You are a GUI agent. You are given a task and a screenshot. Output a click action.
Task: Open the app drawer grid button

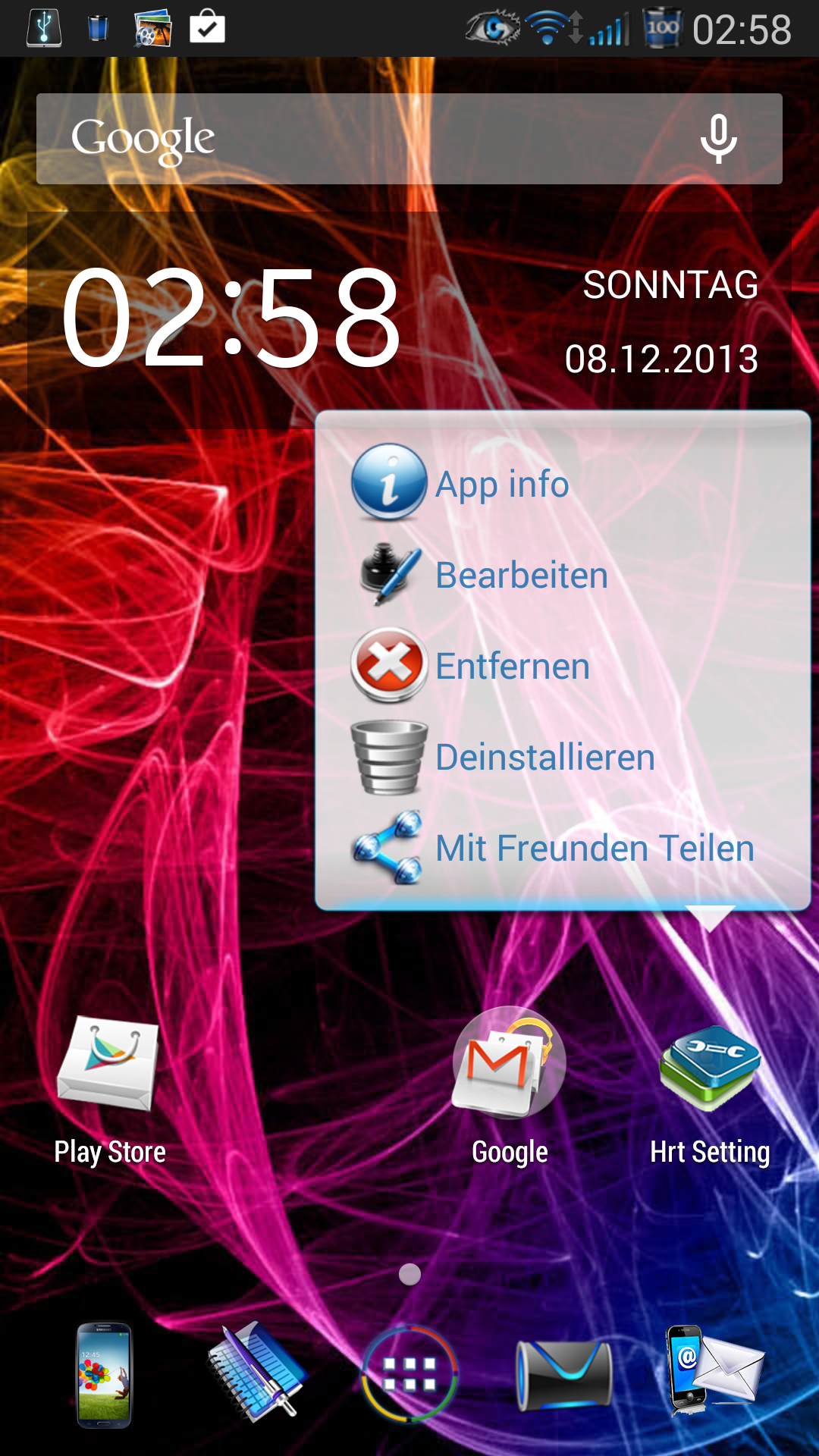tap(409, 1373)
